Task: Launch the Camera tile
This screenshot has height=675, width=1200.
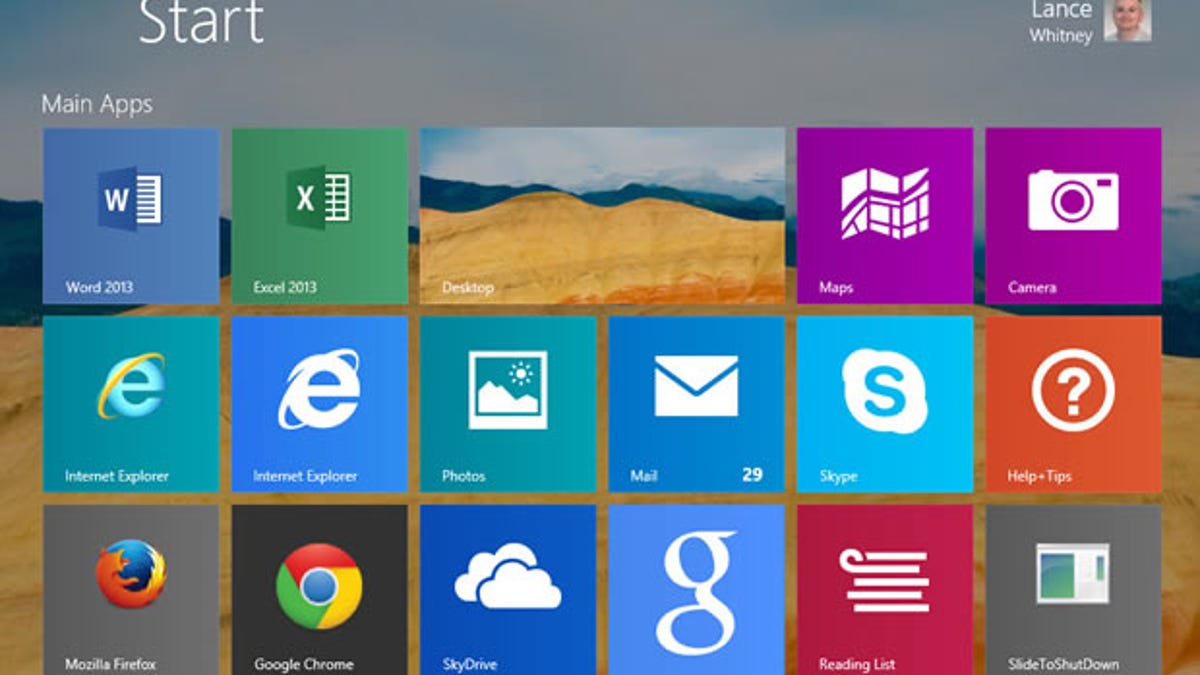Action: coord(1073,215)
